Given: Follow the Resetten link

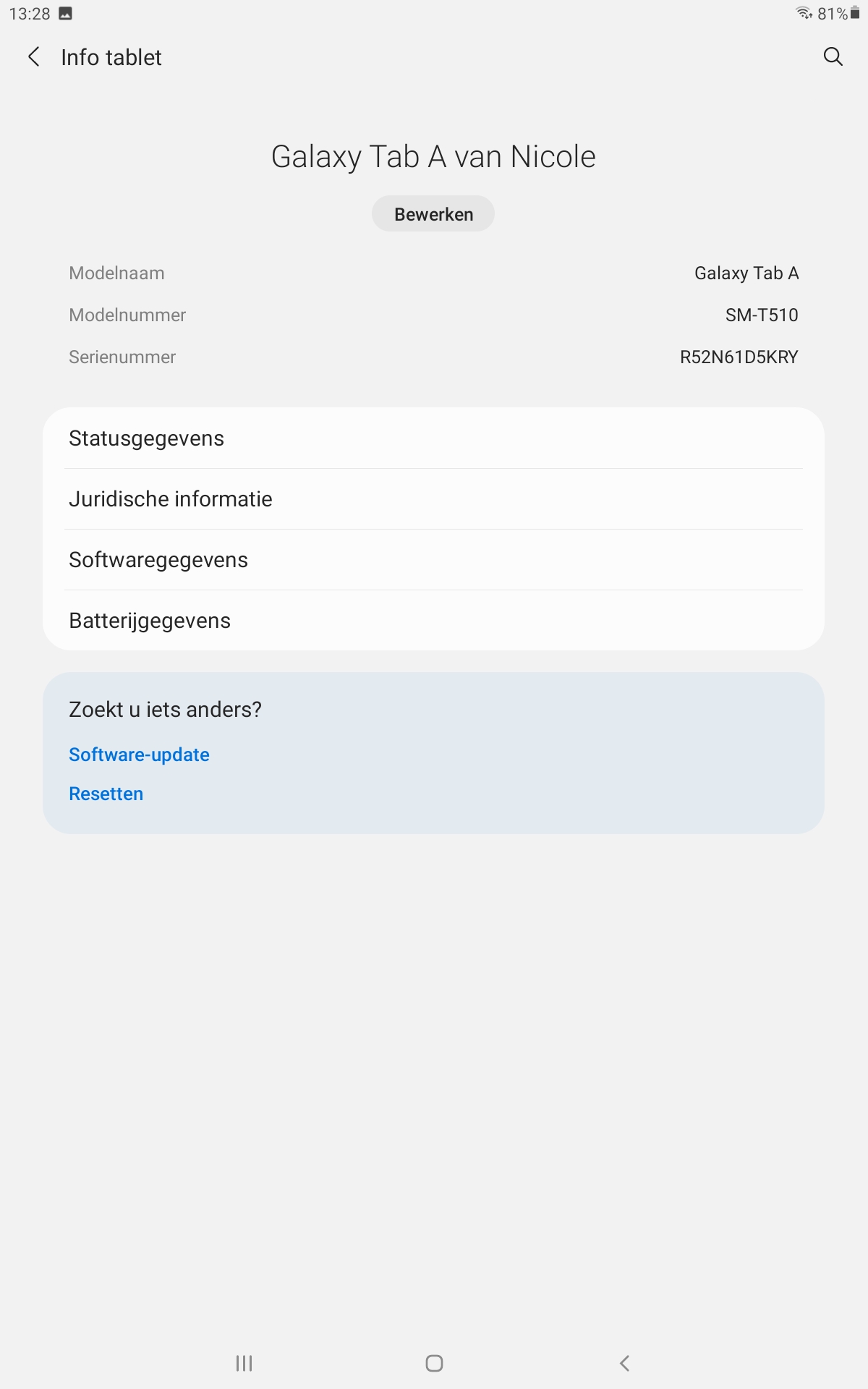Looking at the screenshot, I should click(x=106, y=794).
